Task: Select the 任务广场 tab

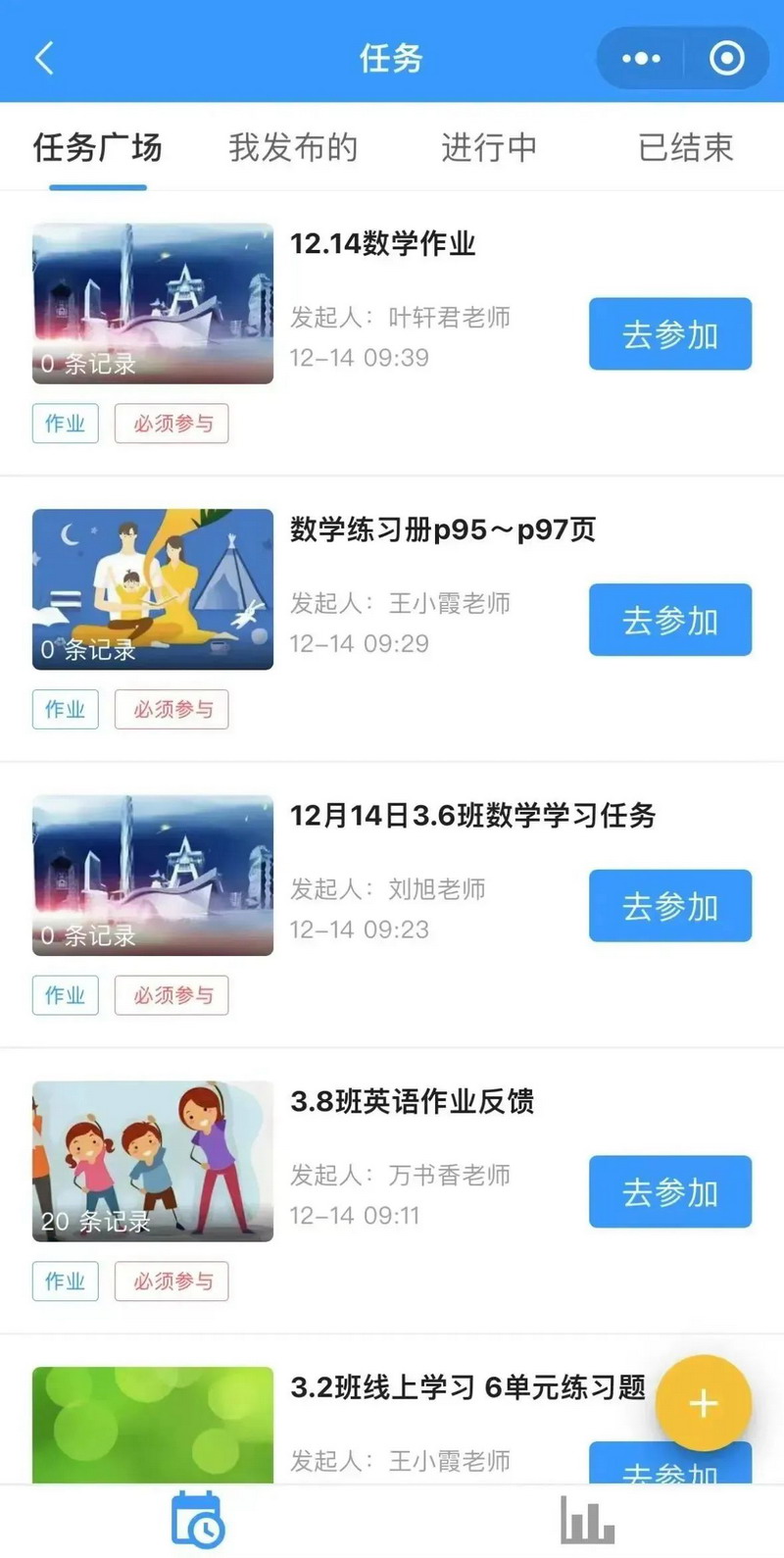Action: [x=97, y=148]
